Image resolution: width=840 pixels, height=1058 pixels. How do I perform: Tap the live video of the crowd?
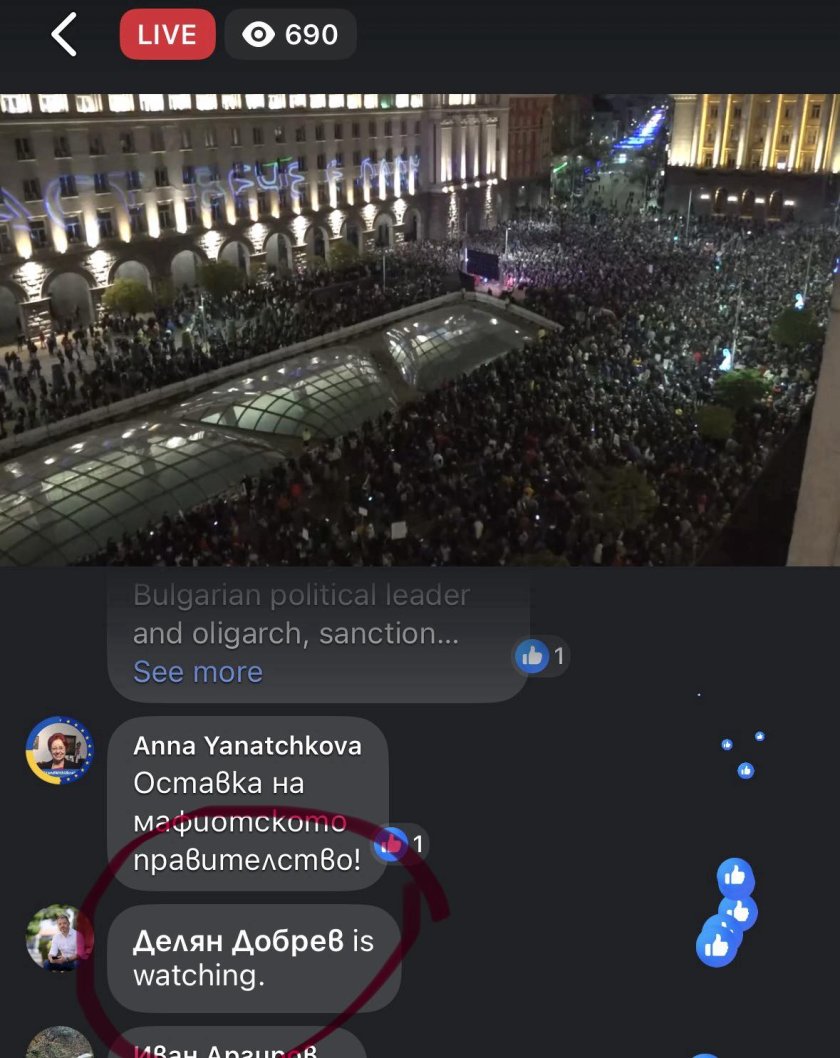pyautogui.click(x=420, y=330)
